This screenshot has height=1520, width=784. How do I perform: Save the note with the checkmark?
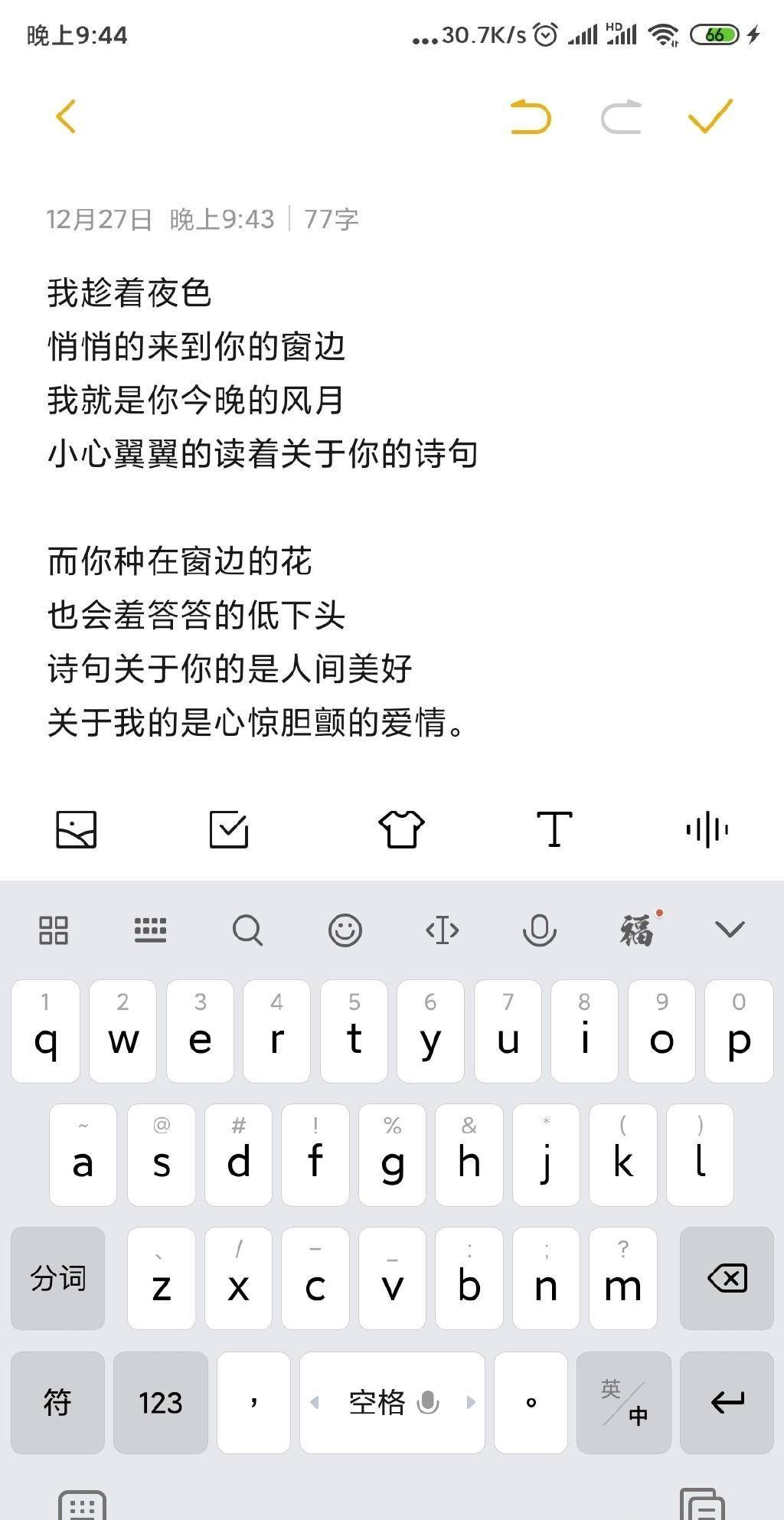710,116
